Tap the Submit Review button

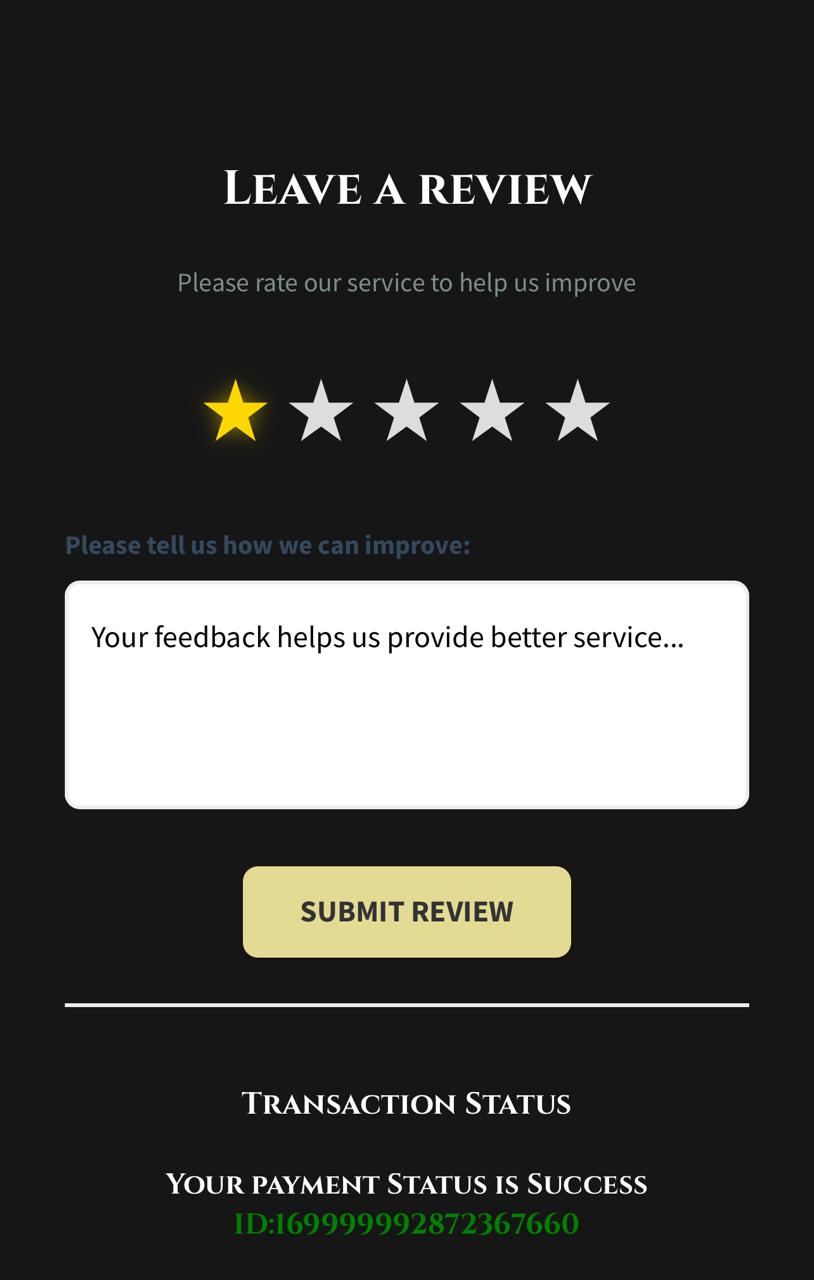tap(407, 911)
